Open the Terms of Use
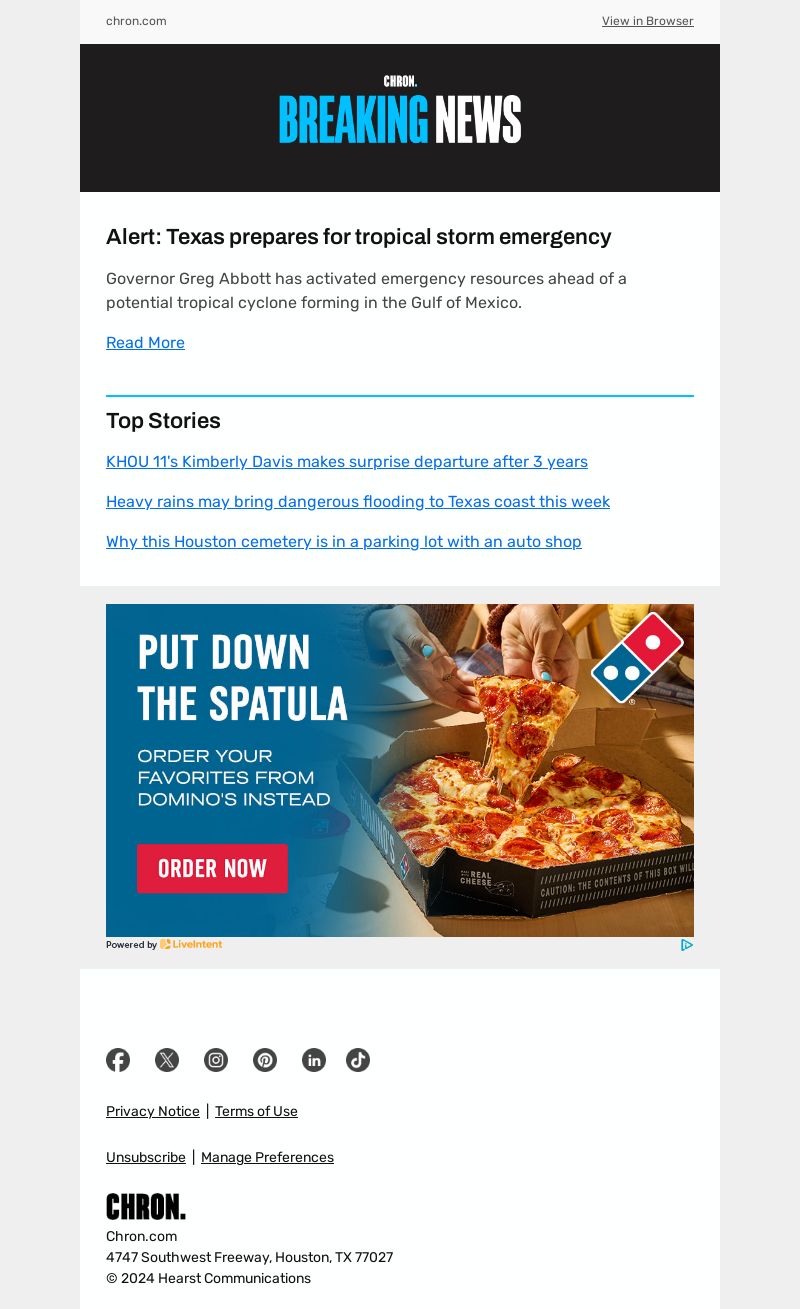Screen dimensions: 800x1309 (x=256, y=1111)
